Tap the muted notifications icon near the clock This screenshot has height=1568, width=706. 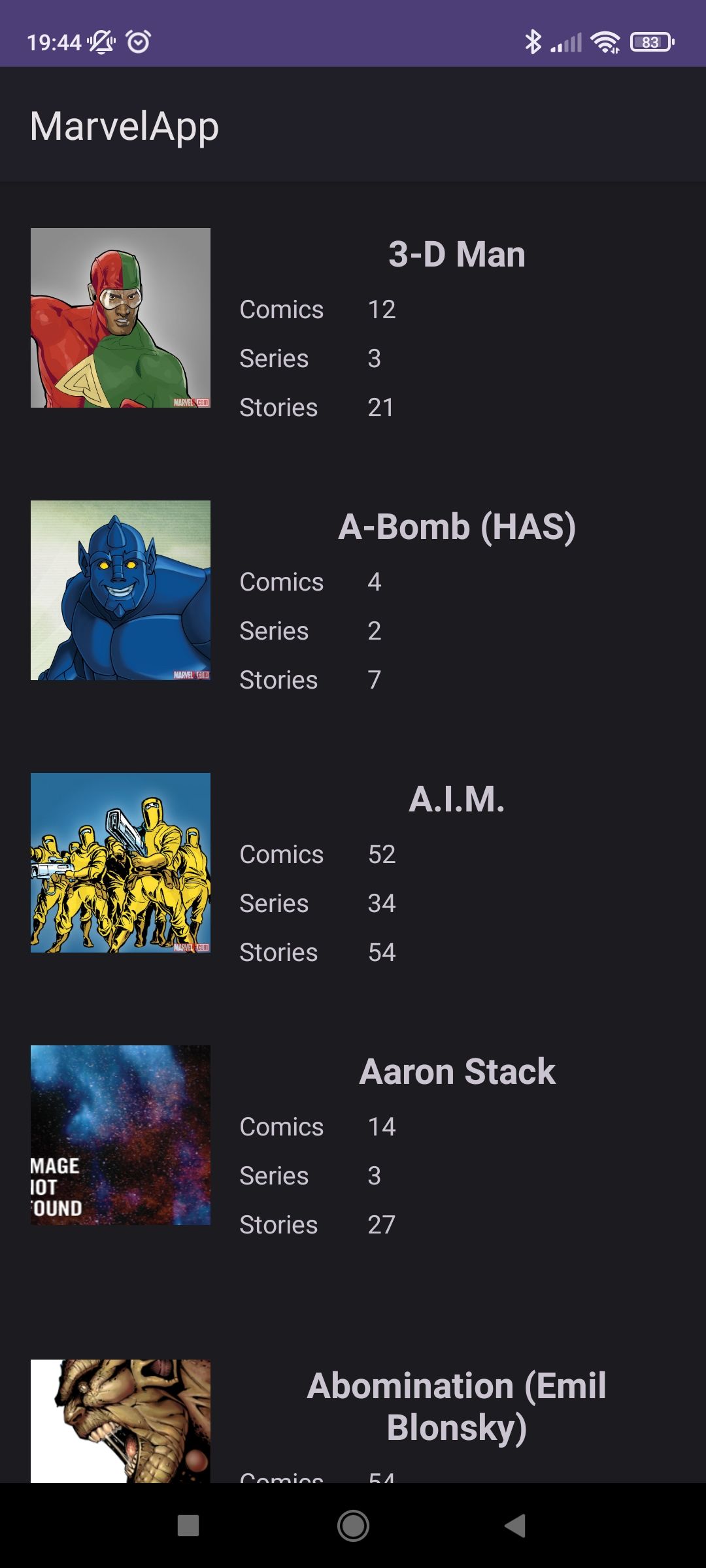tap(99, 41)
